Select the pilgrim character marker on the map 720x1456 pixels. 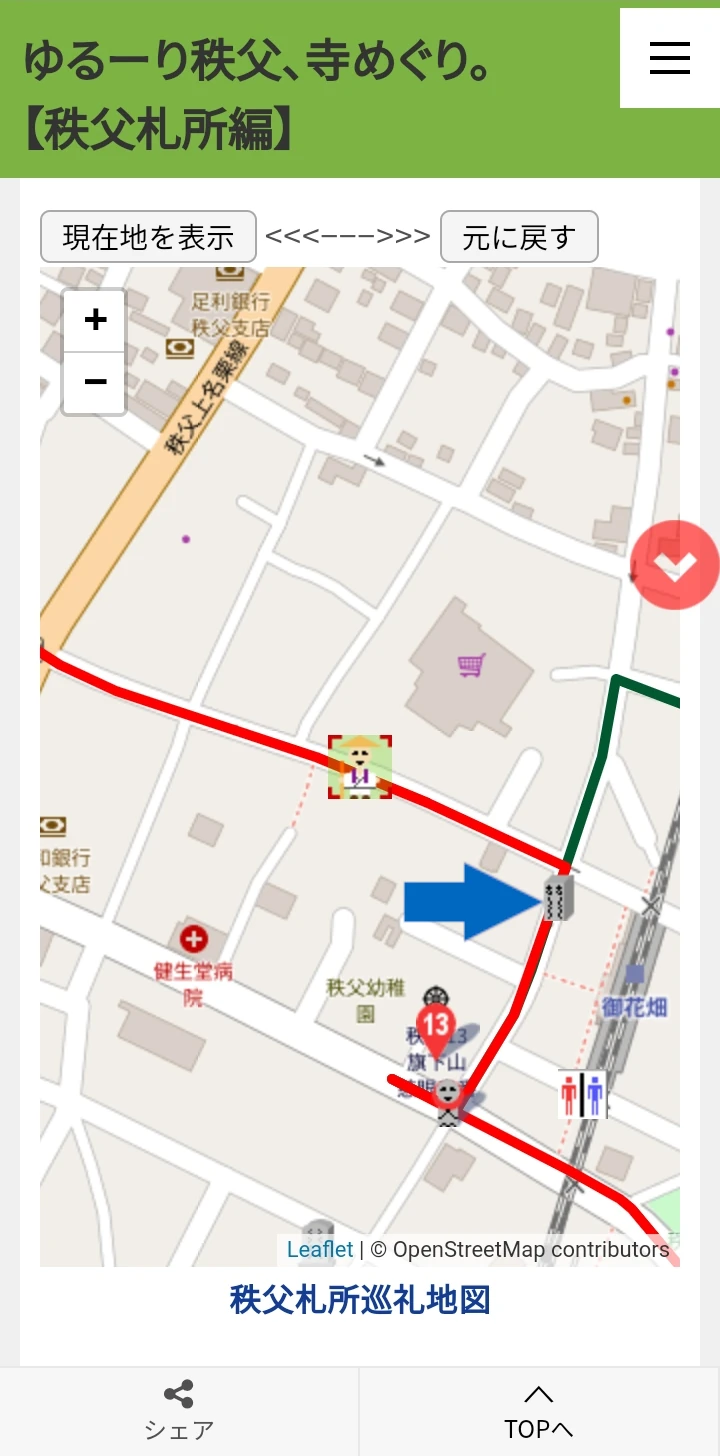(x=360, y=768)
